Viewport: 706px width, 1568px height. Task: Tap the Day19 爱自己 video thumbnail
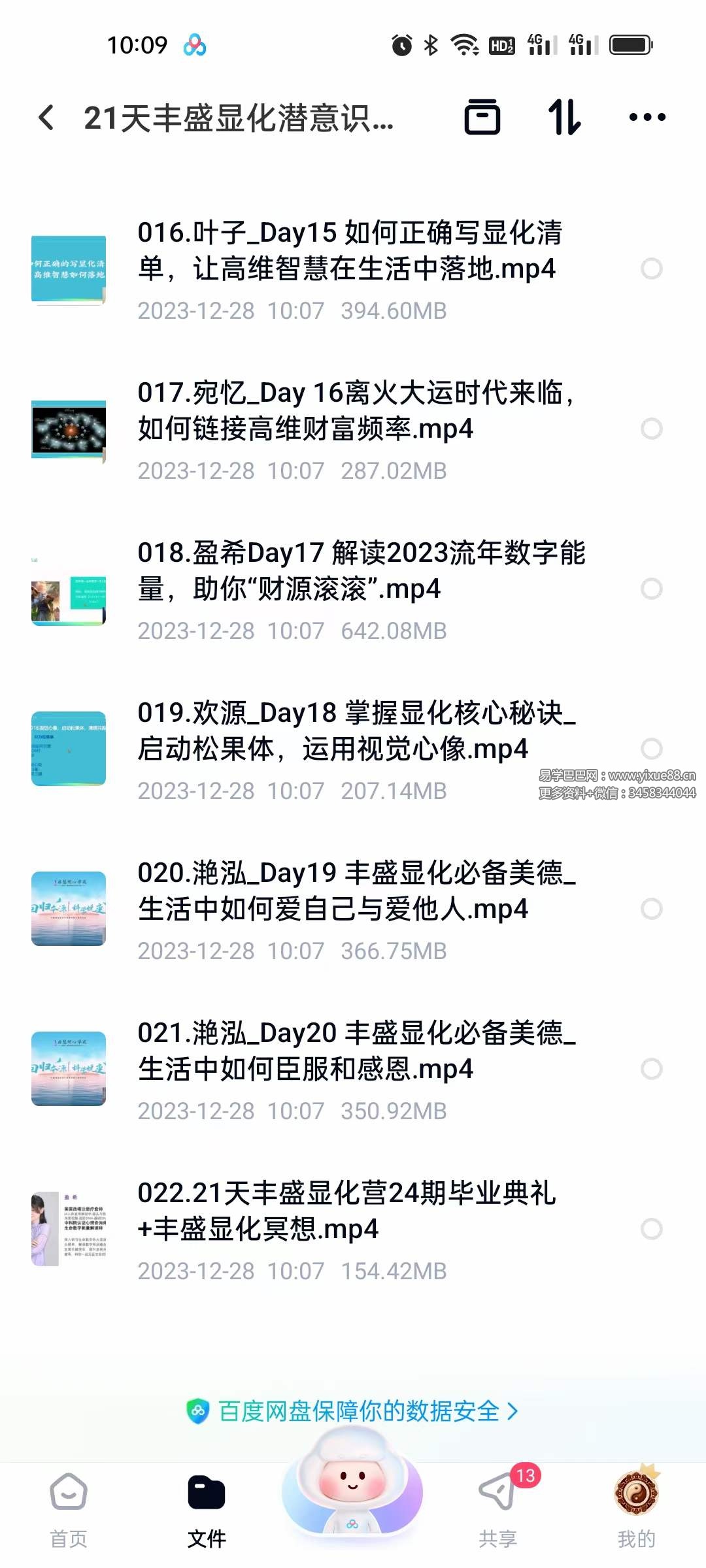68,907
